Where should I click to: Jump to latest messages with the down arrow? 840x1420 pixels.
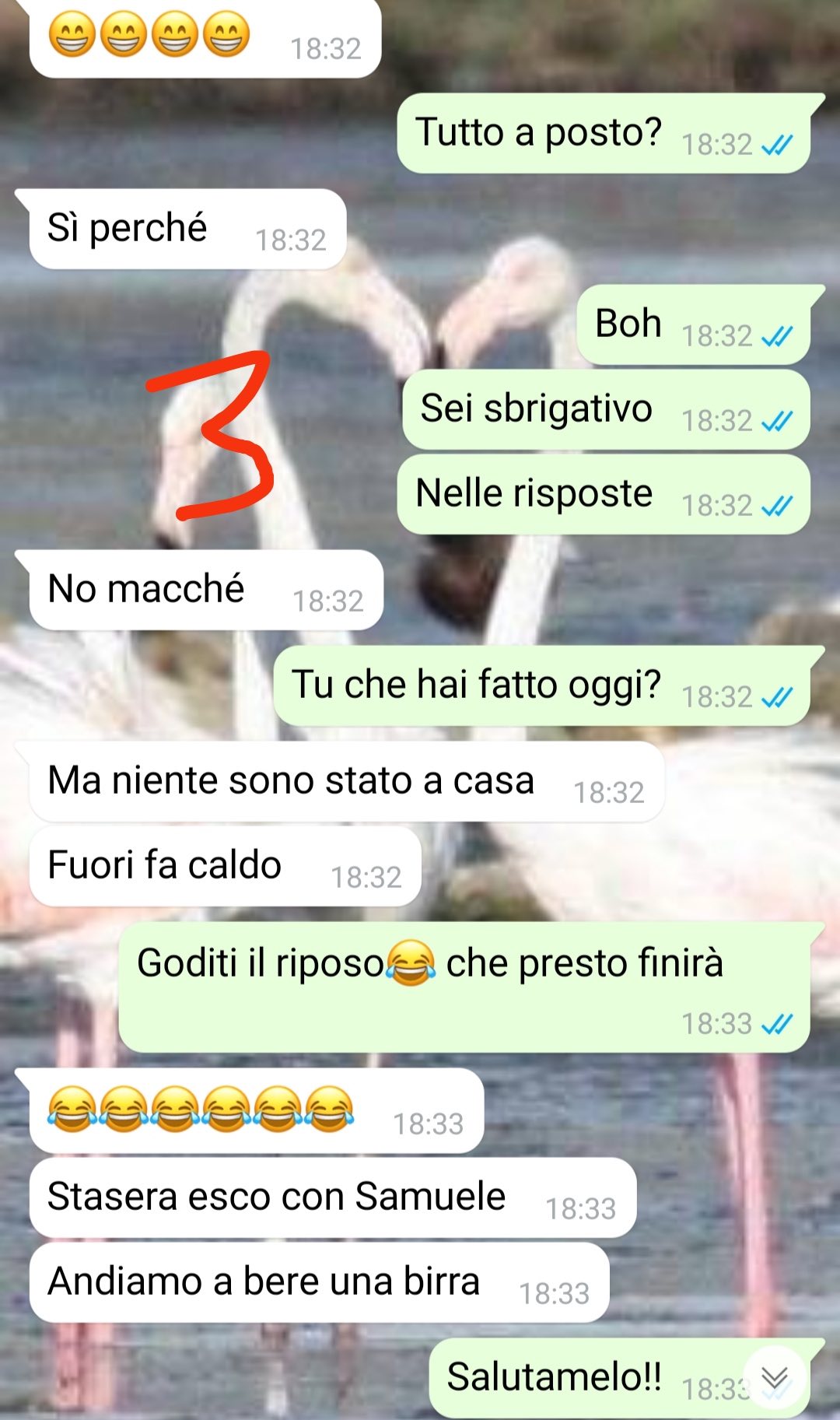775,1377
